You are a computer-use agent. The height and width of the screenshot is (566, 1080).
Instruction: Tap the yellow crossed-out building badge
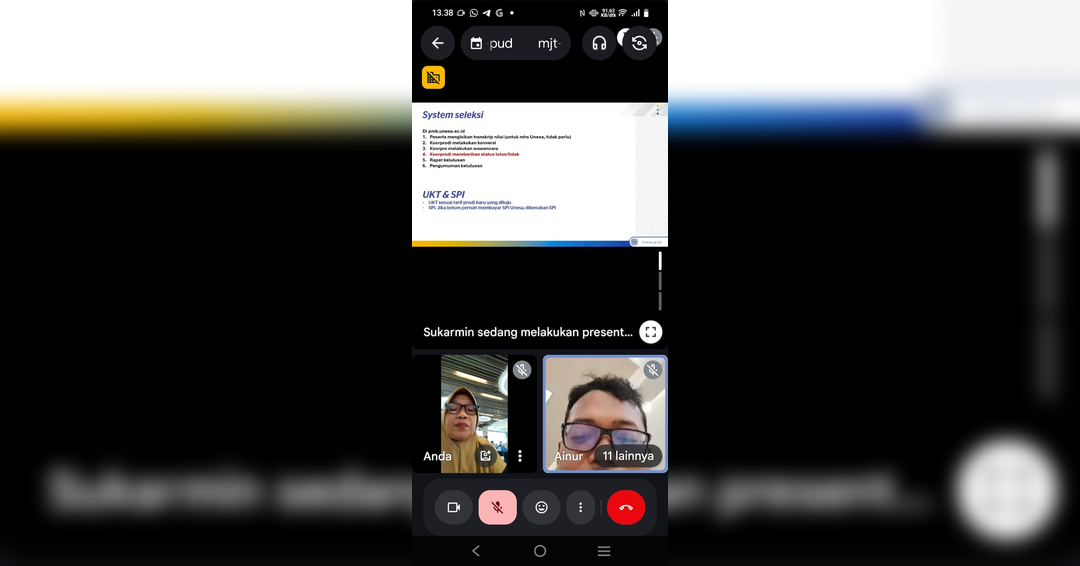click(x=433, y=77)
